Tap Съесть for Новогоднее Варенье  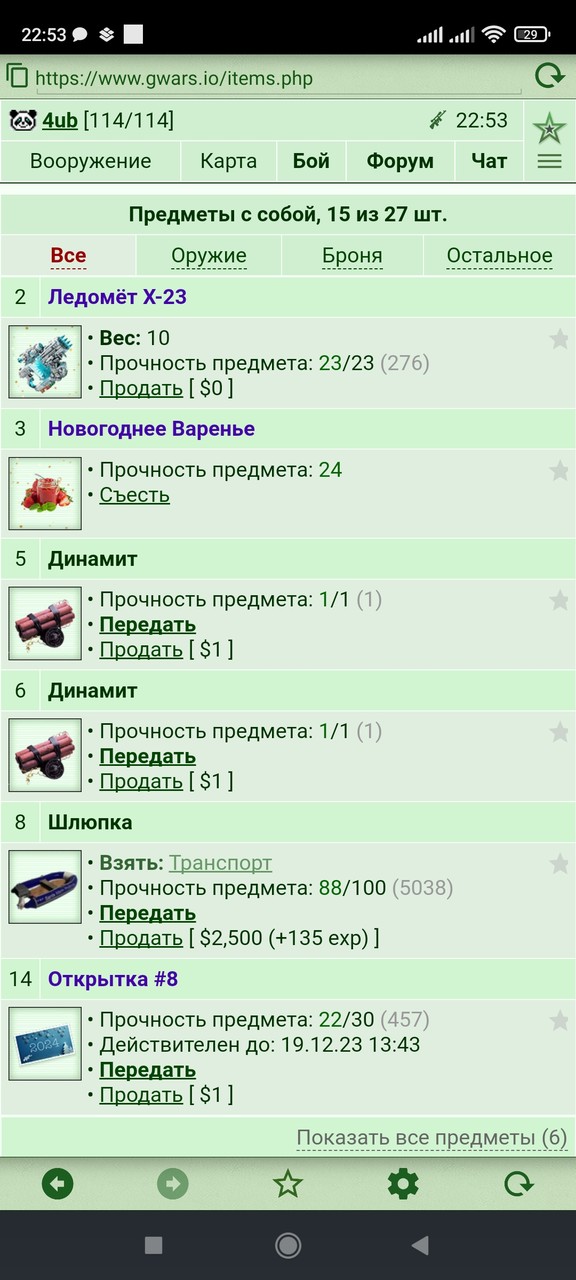[135, 495]
